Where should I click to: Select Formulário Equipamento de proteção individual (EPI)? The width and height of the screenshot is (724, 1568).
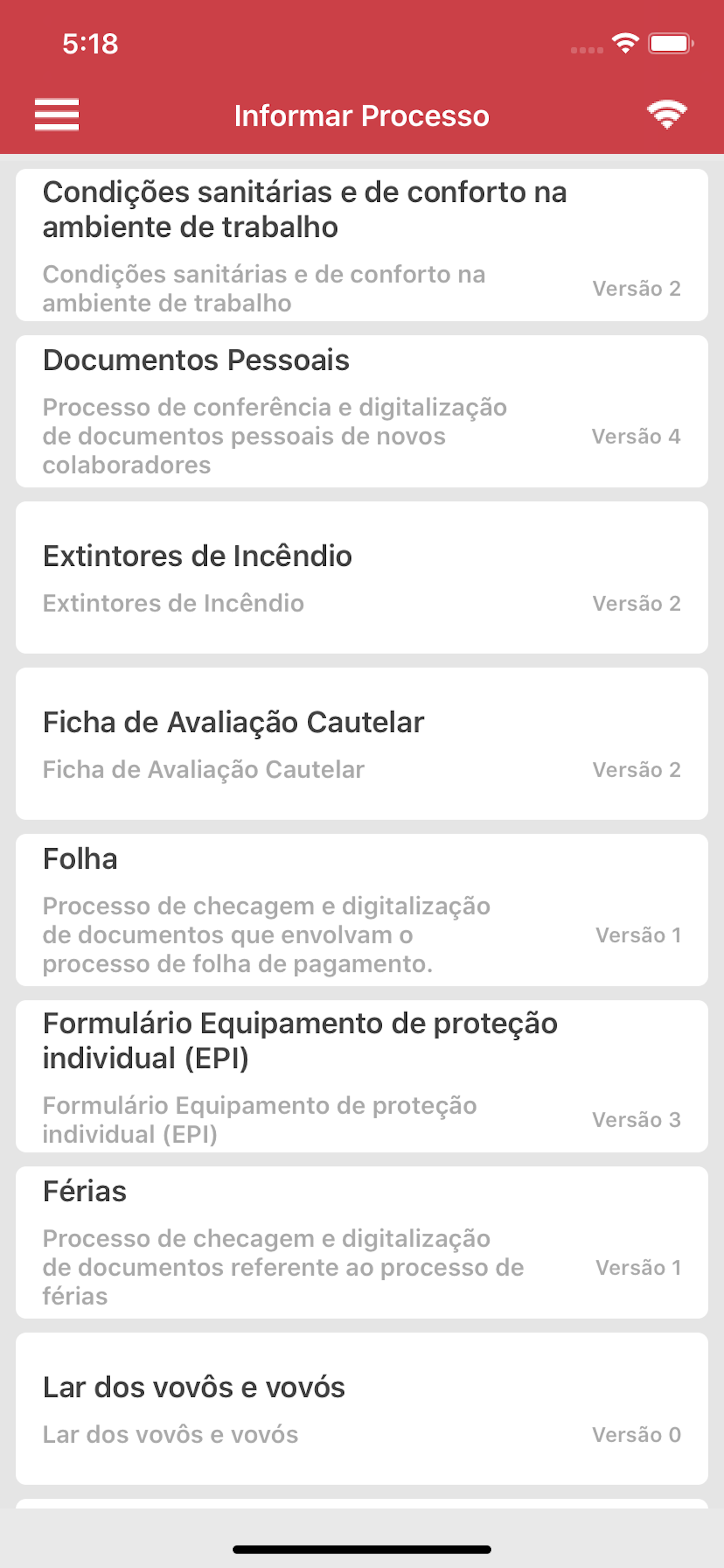(362, 1076)
